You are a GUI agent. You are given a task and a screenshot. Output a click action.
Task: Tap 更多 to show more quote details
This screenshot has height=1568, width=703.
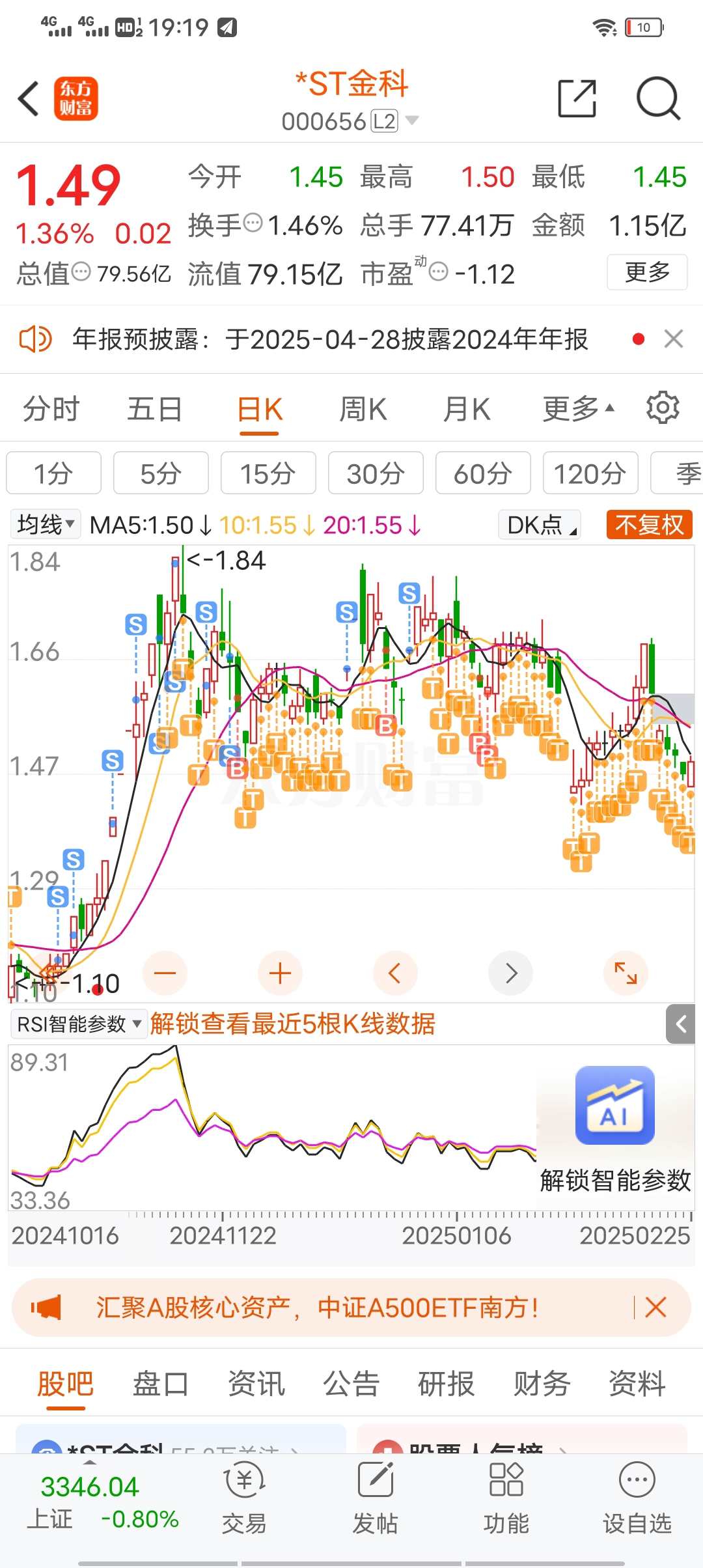647,272
